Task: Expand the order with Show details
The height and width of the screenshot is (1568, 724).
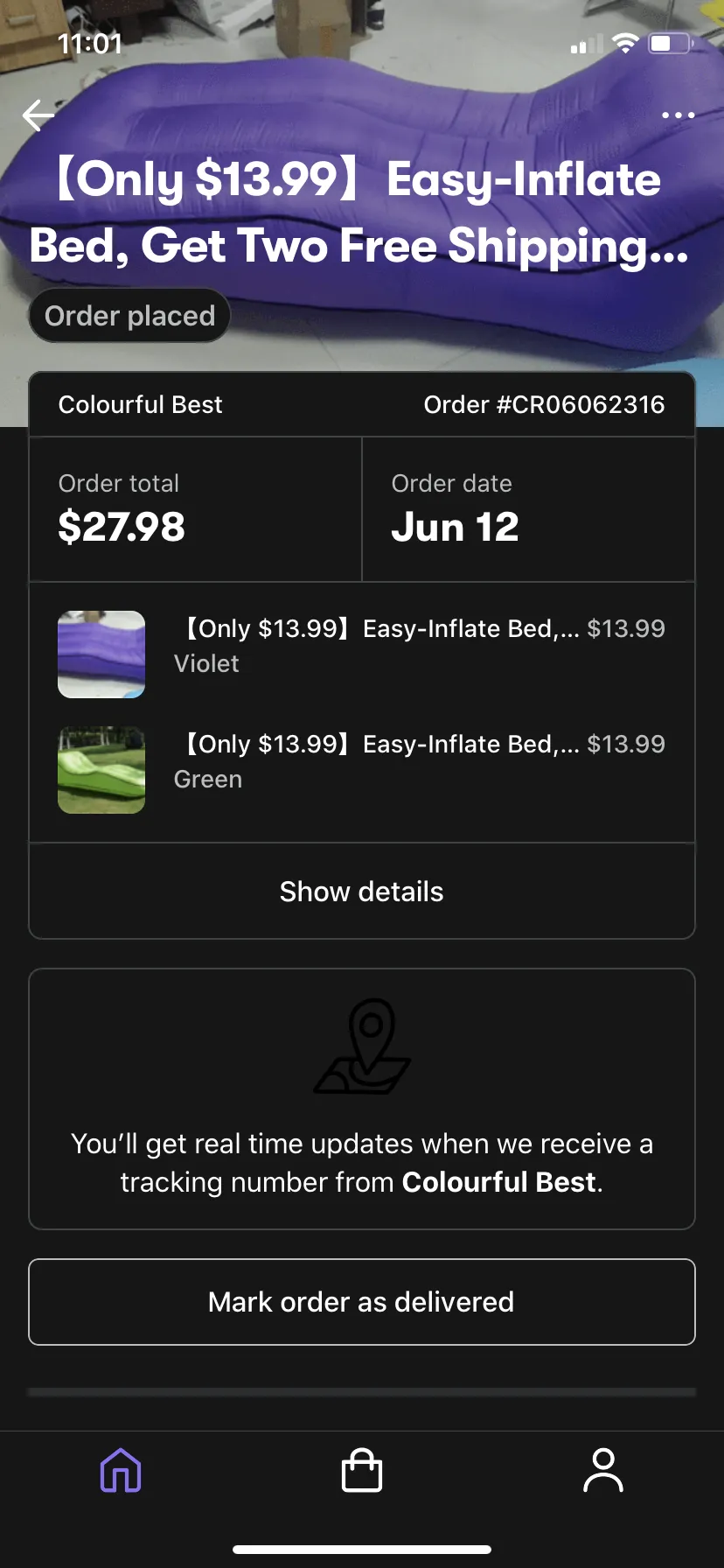Action: point(362,892)
